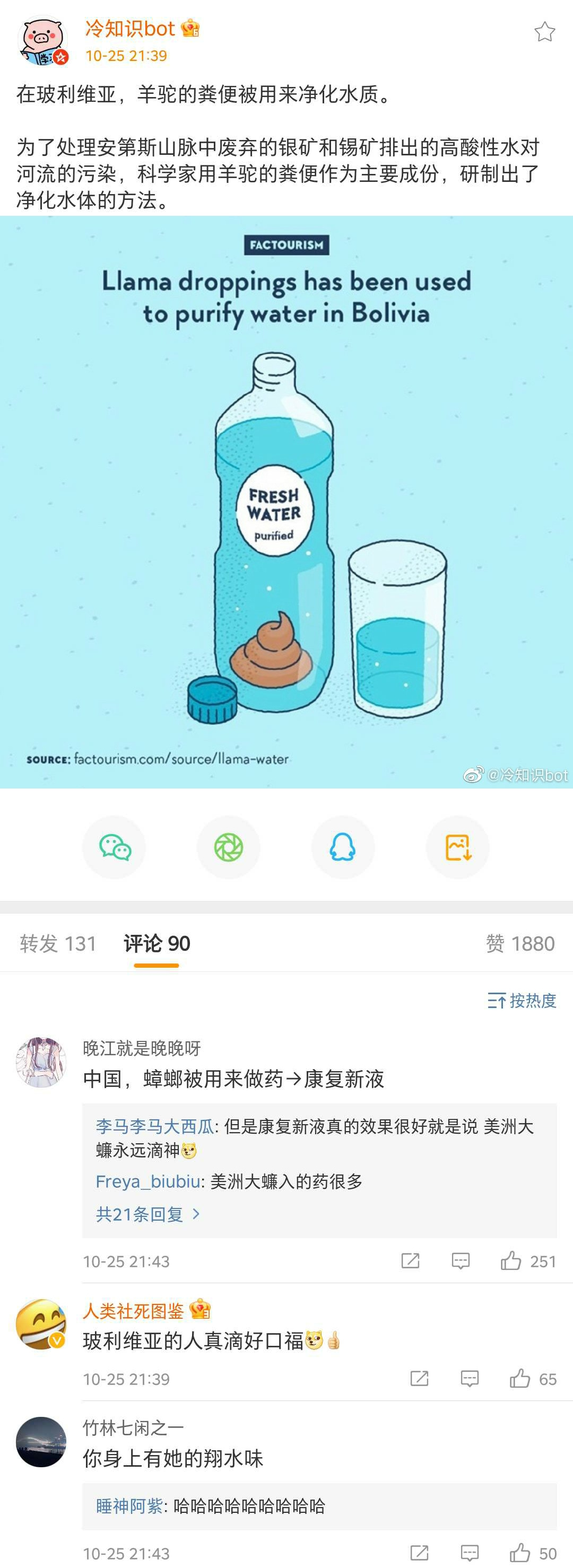Open 睡神阿紫's profile link
The image size is (573, 1568).
click(129, 1506)
